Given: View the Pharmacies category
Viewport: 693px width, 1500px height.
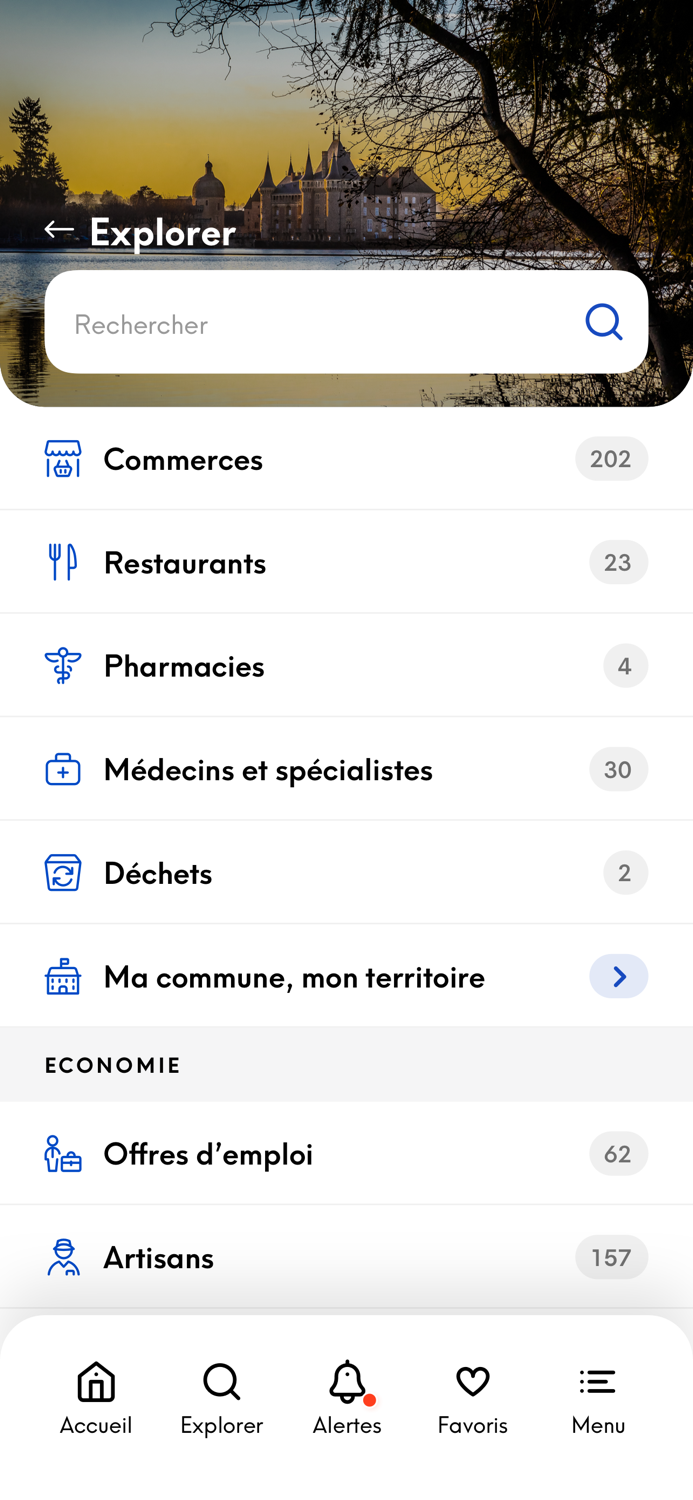Looking at the screenshot, I should point(346,666).
